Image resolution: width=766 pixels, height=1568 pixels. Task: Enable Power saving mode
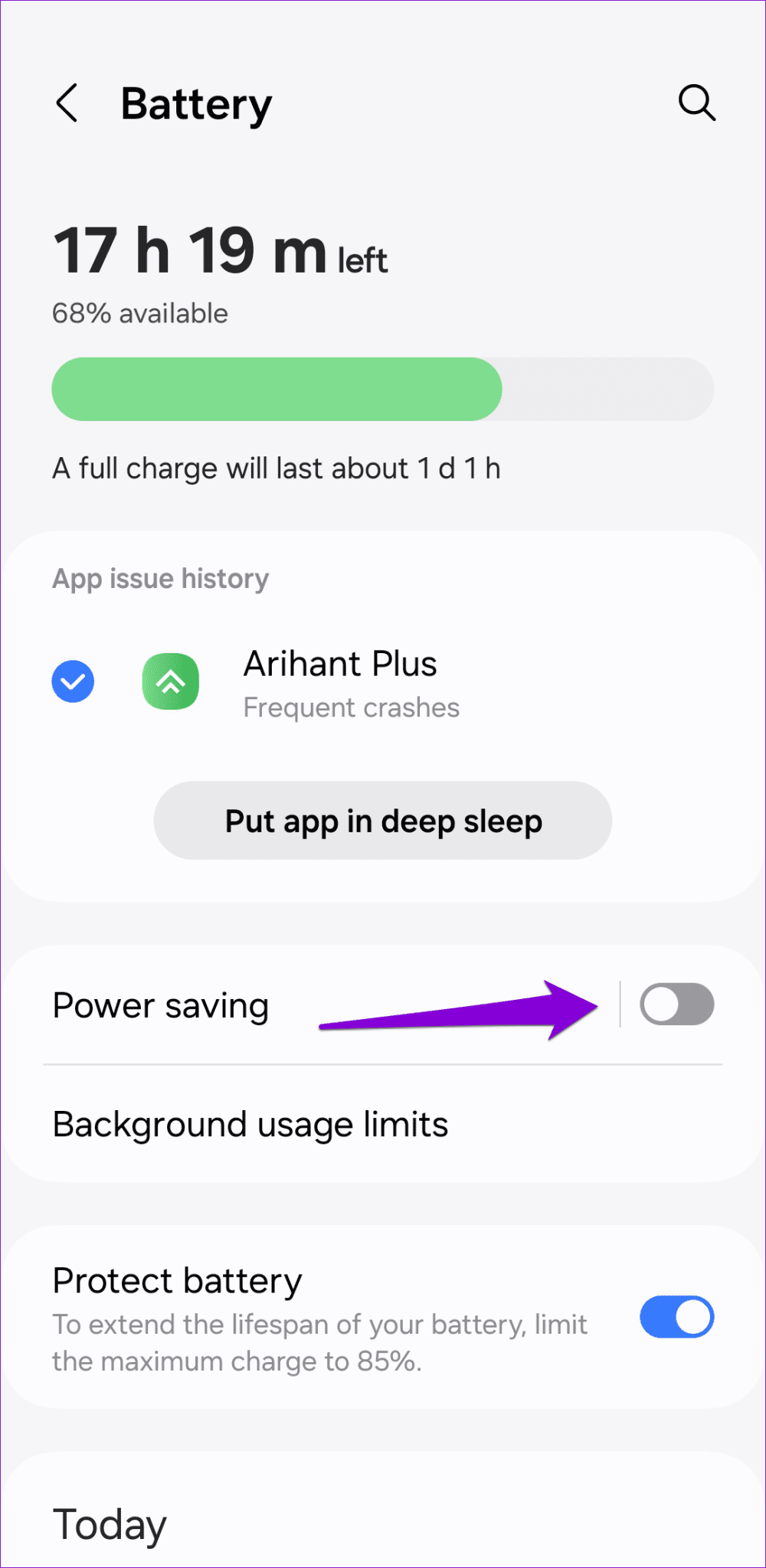[676, 1004]
